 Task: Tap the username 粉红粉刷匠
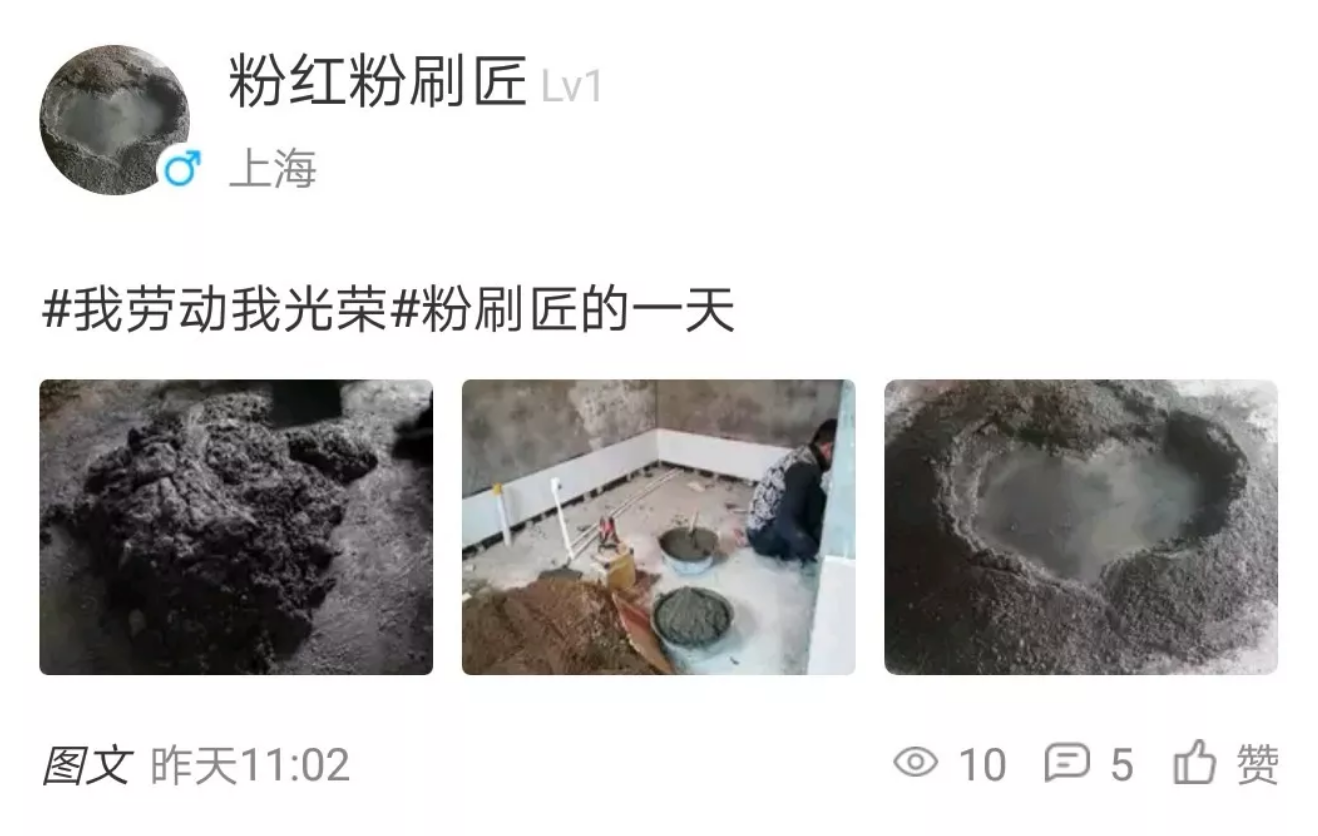pos(377,83)
